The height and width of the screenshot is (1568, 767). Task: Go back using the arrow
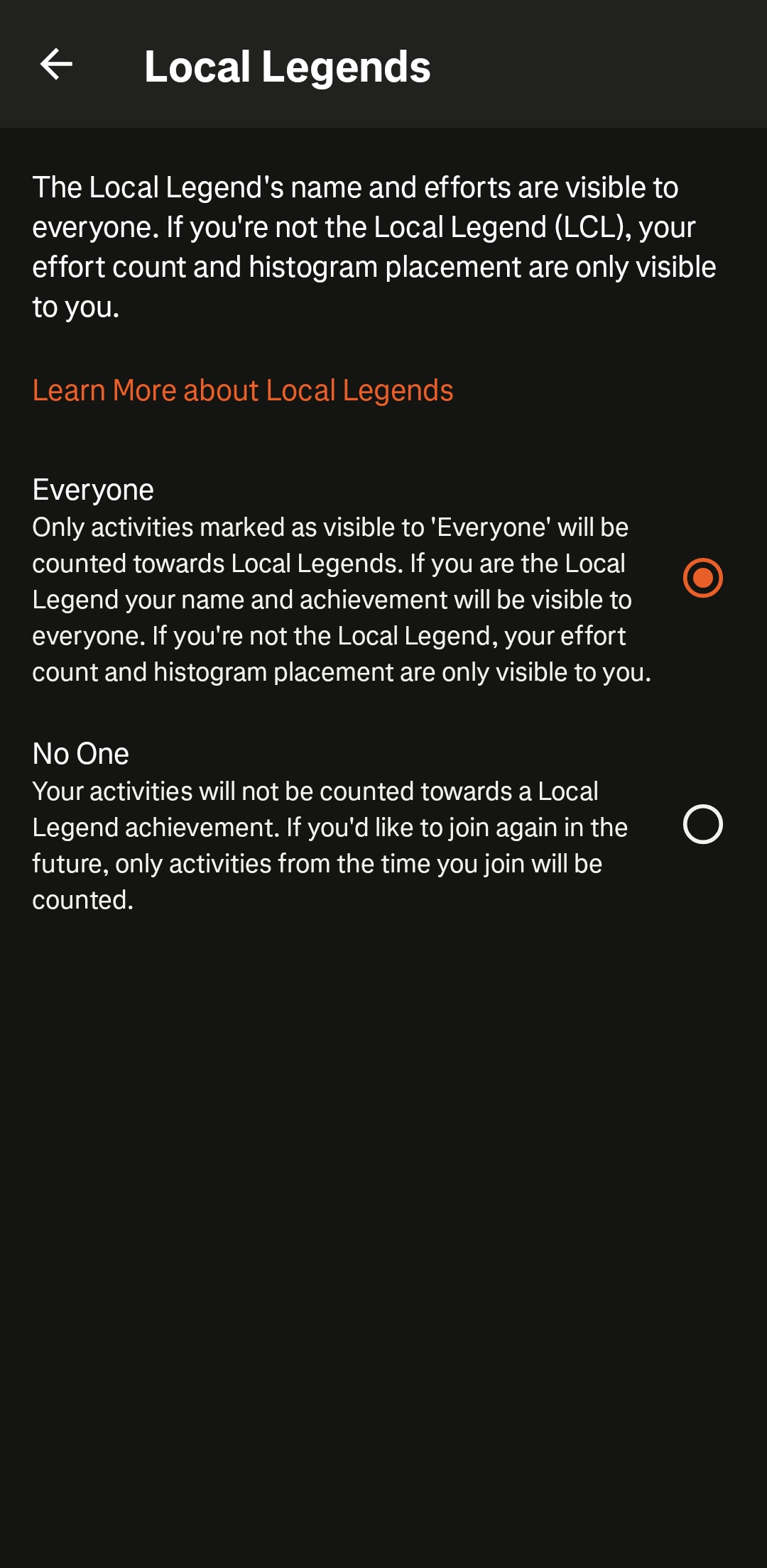click(x=56, y=65)
